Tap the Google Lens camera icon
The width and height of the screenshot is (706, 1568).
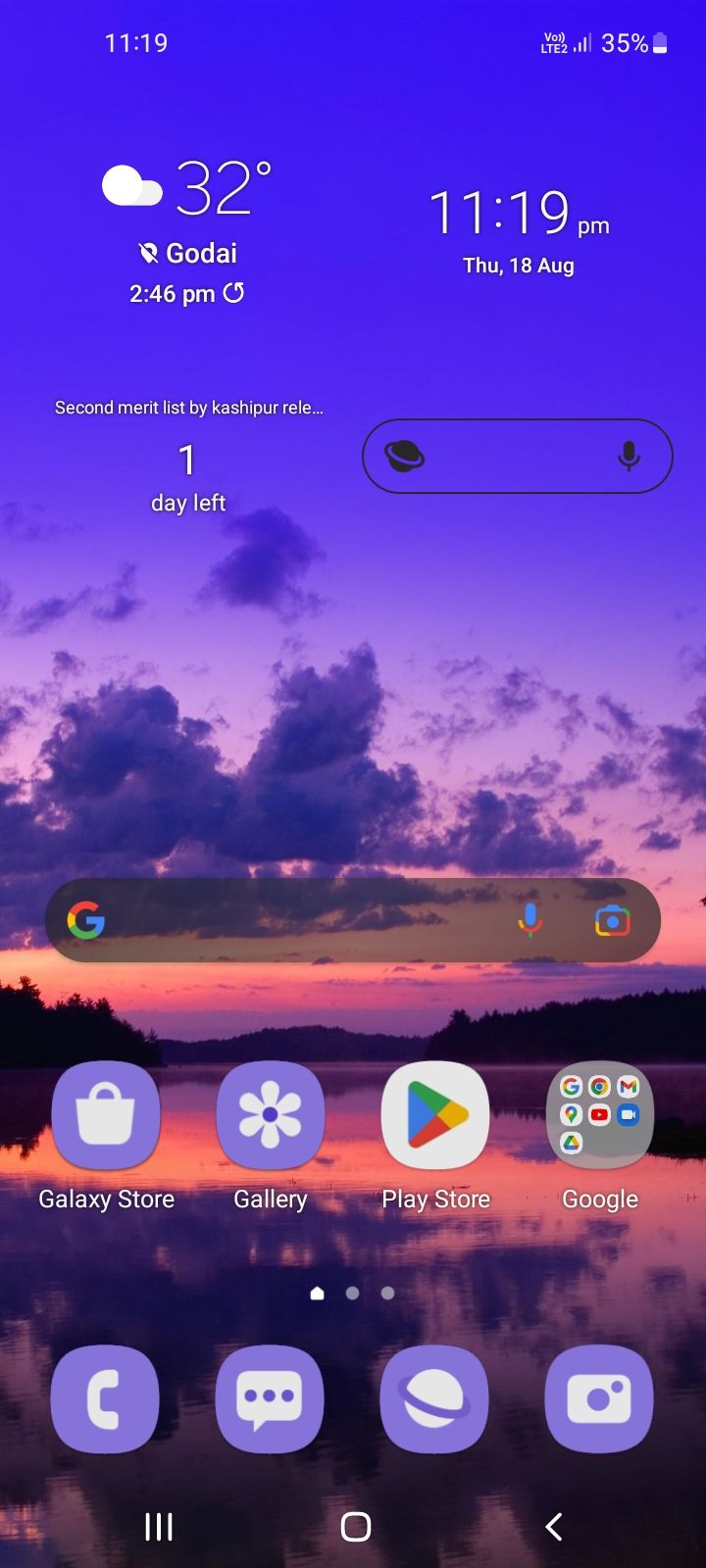(613, 919)
